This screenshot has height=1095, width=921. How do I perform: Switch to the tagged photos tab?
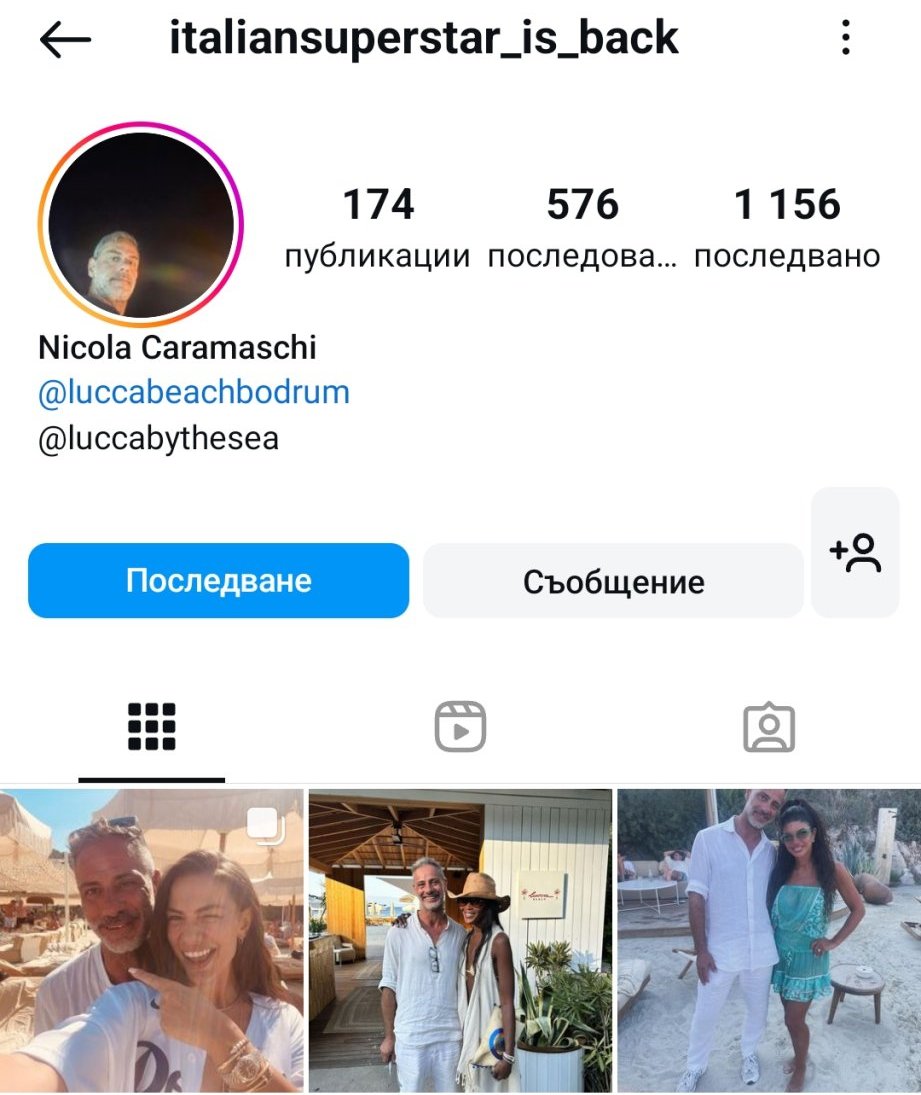click(769, 727)
